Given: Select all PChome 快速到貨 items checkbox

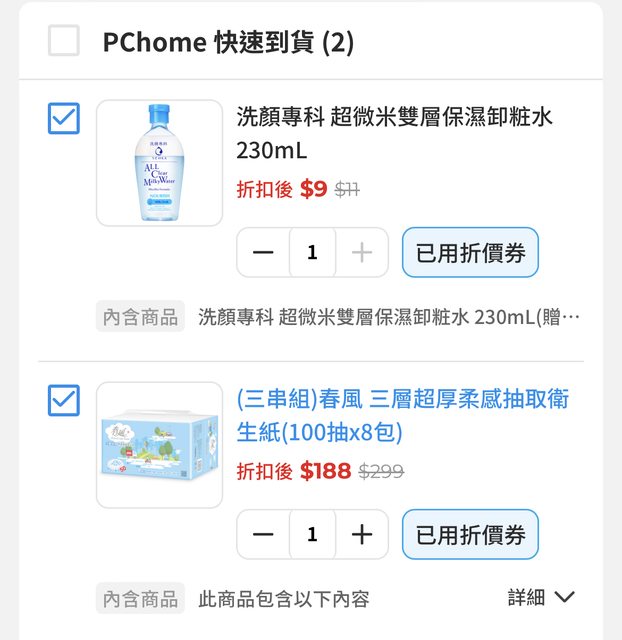Looking at the screenshot, I should pos(64,42).
